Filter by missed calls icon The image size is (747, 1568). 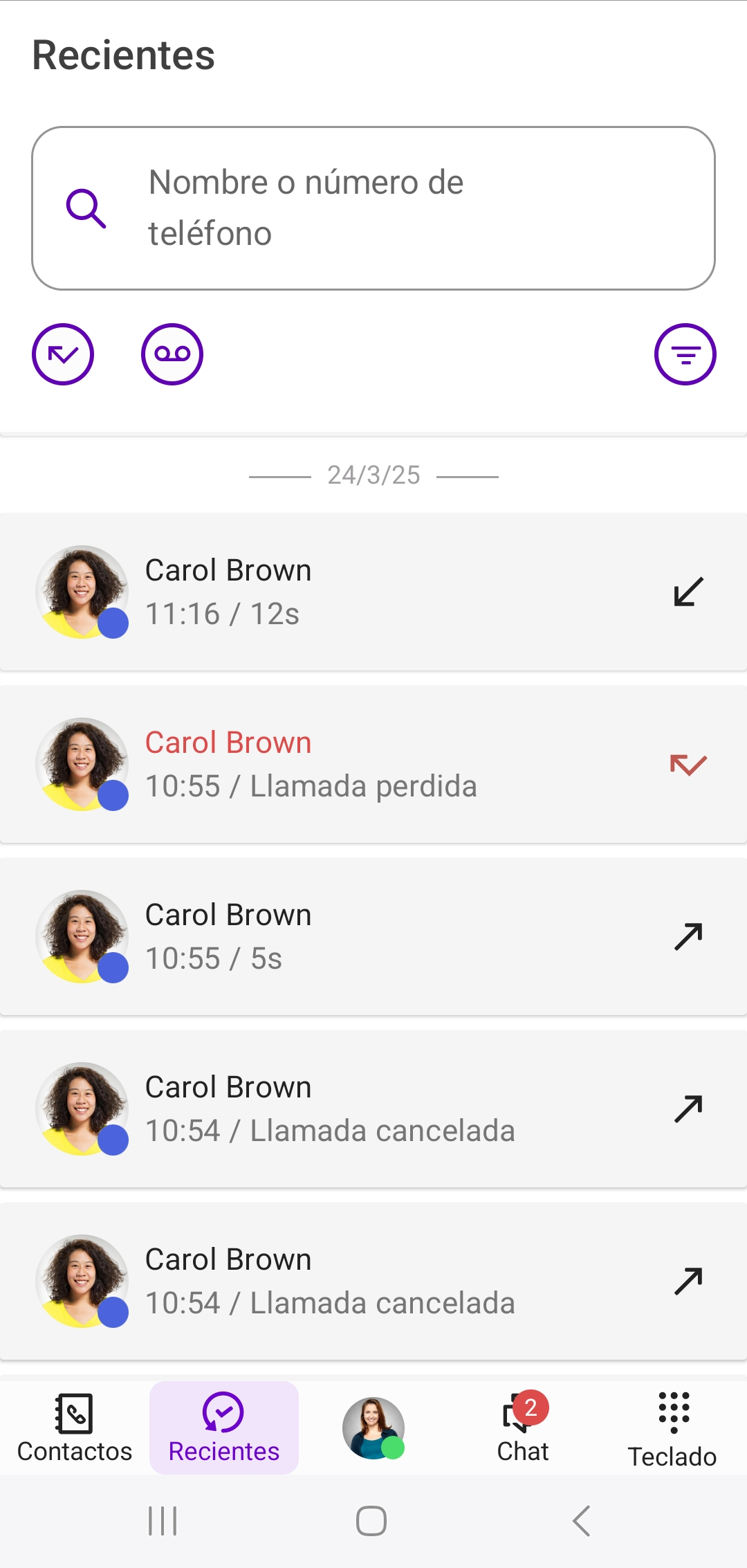pos(63,354)
